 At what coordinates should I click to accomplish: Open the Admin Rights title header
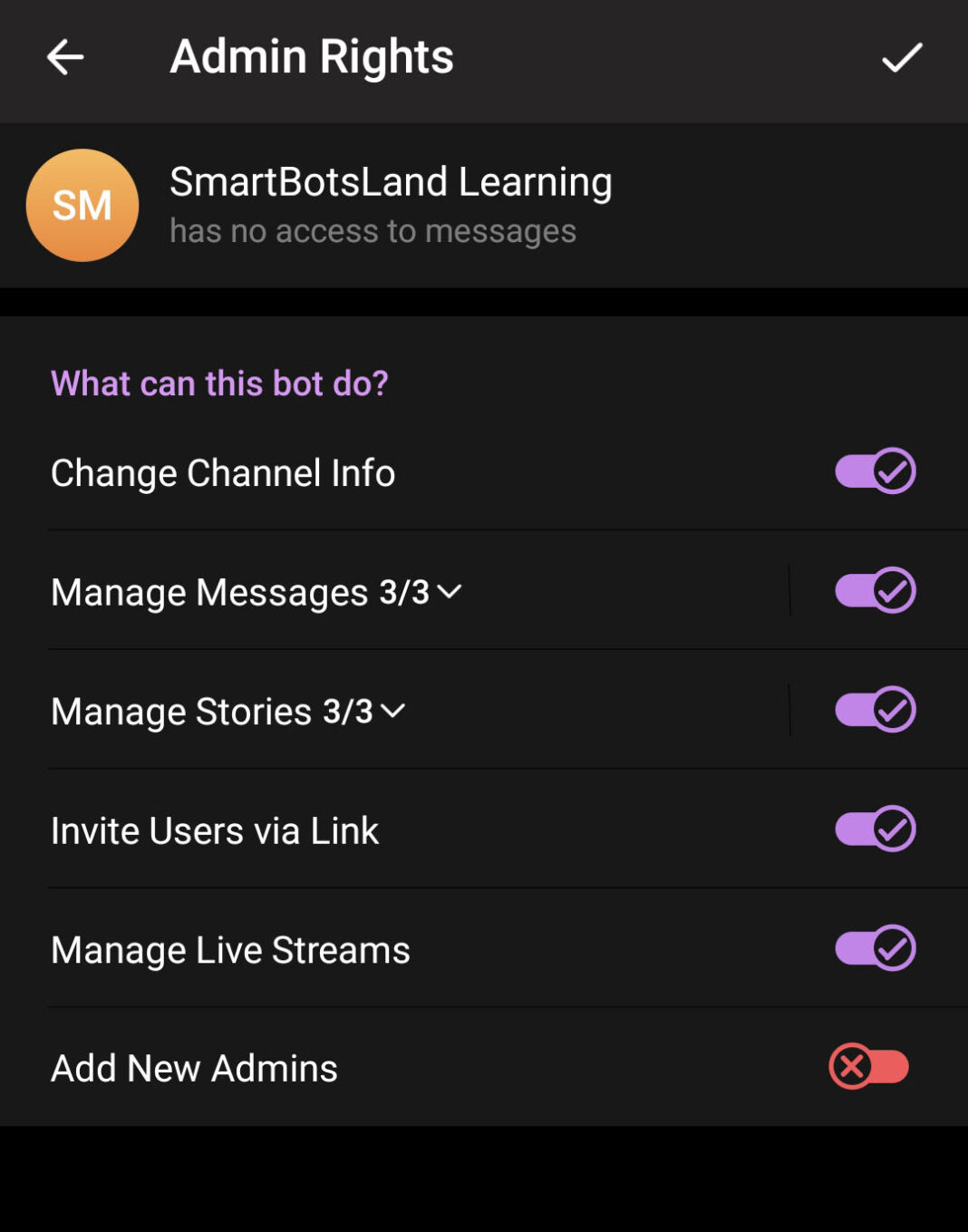[311, 57]
